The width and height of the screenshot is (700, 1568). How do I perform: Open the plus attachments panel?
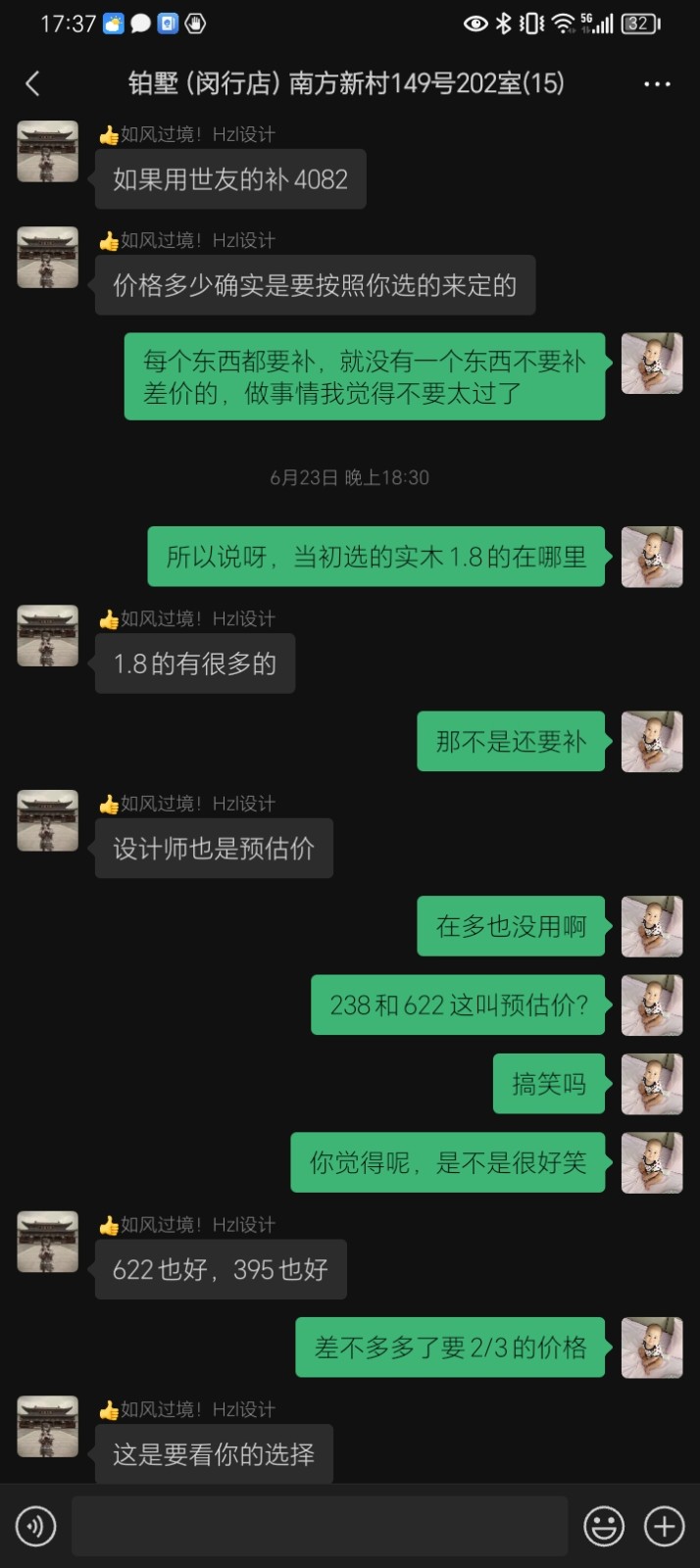click(664, 1526)
